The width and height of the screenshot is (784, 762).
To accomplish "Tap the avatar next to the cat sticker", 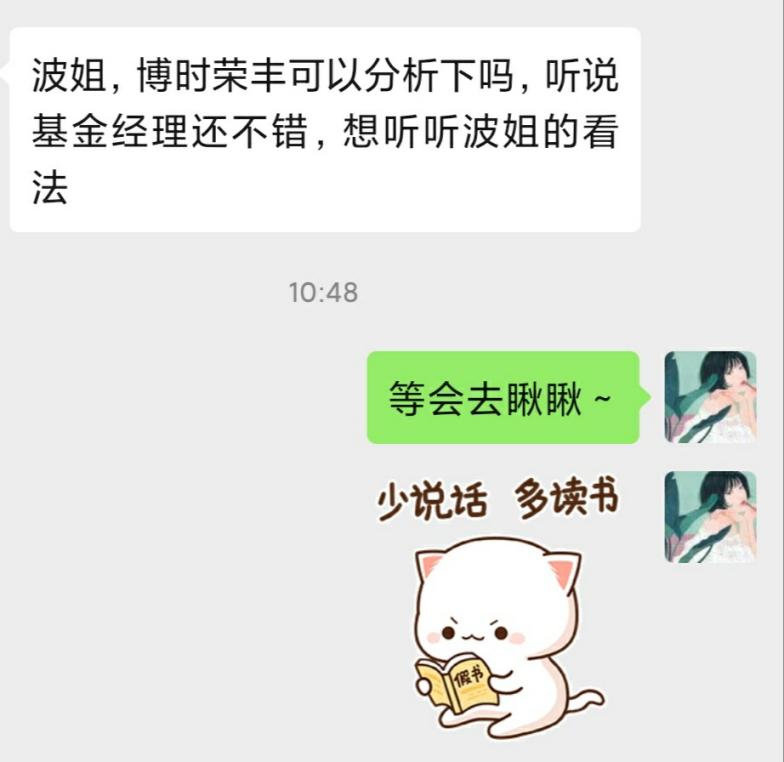I will tap(710, 517).
